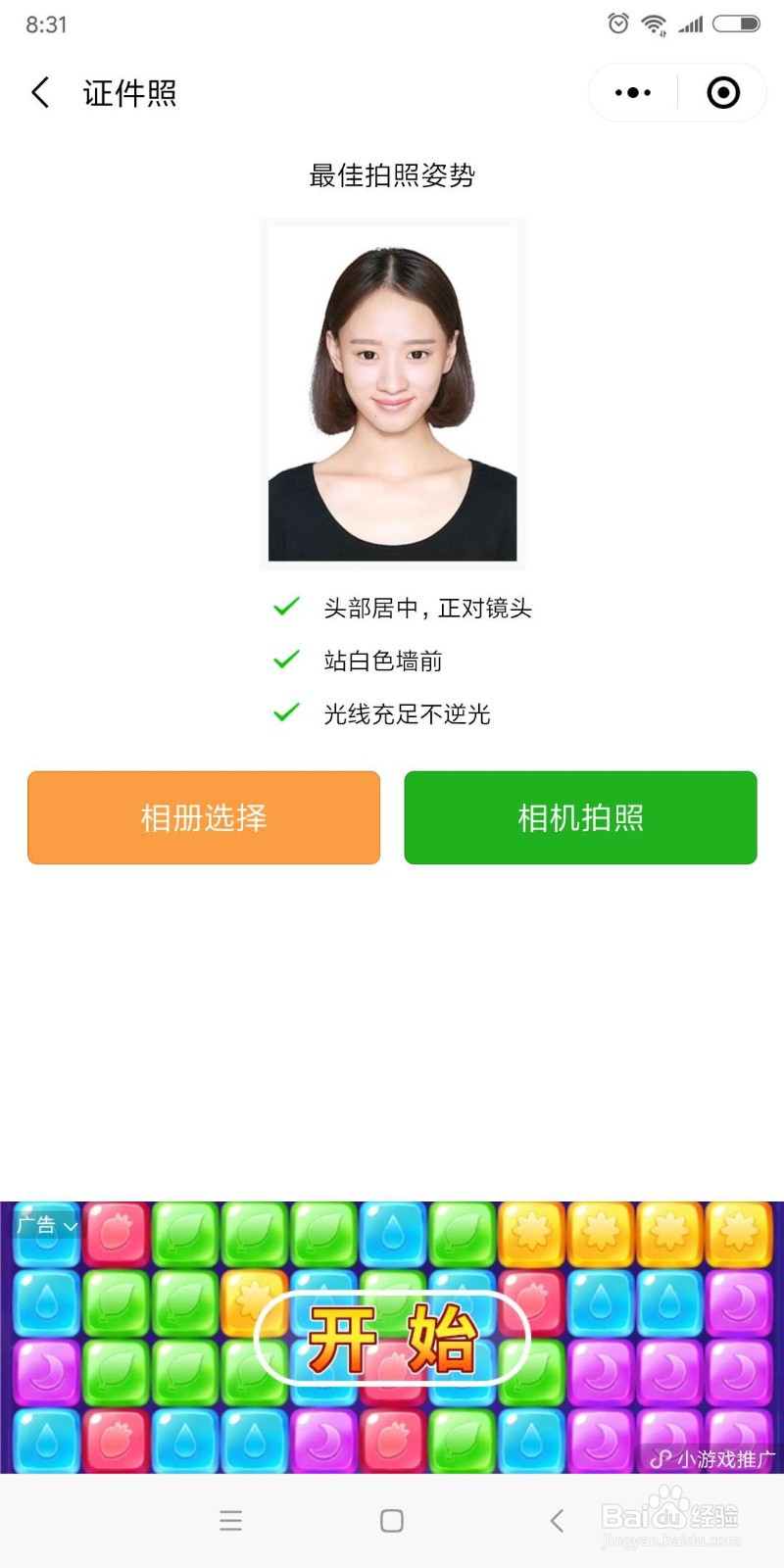The height and width of the screenshot is (1568, 784).
Task: Open the mini-program three-dot options menu
Action: pos(631,92)
